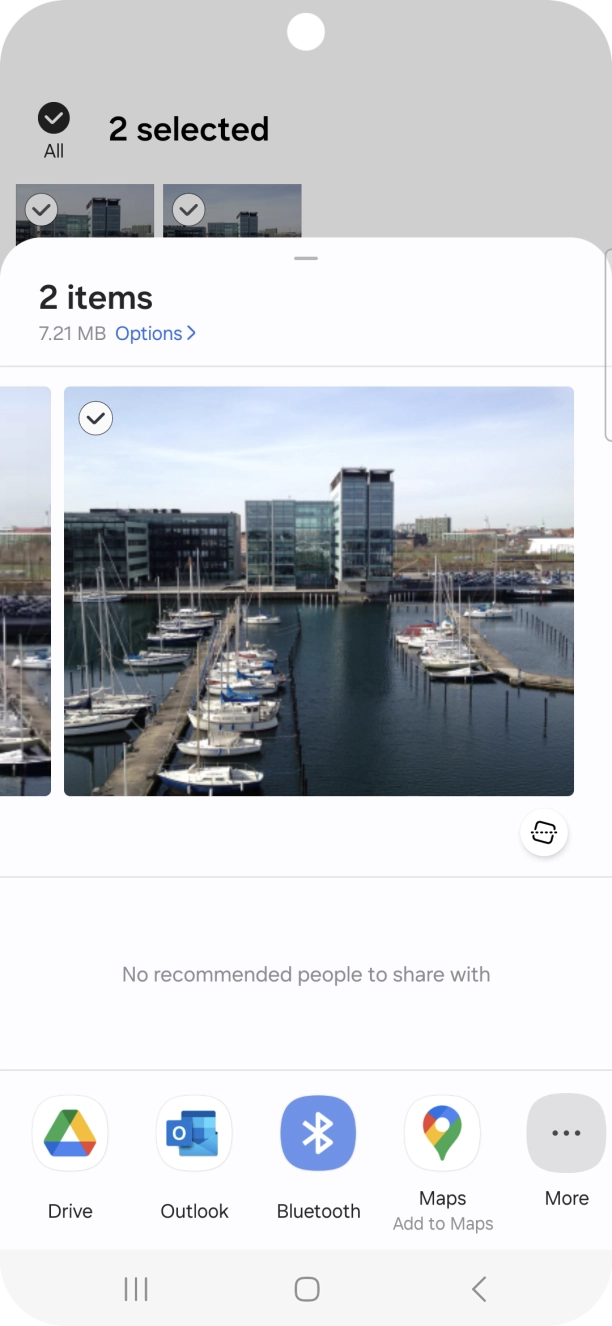Add the photos to Maps
The width and height of the screenshot is (612, 1326).
tap(442, 1134)
